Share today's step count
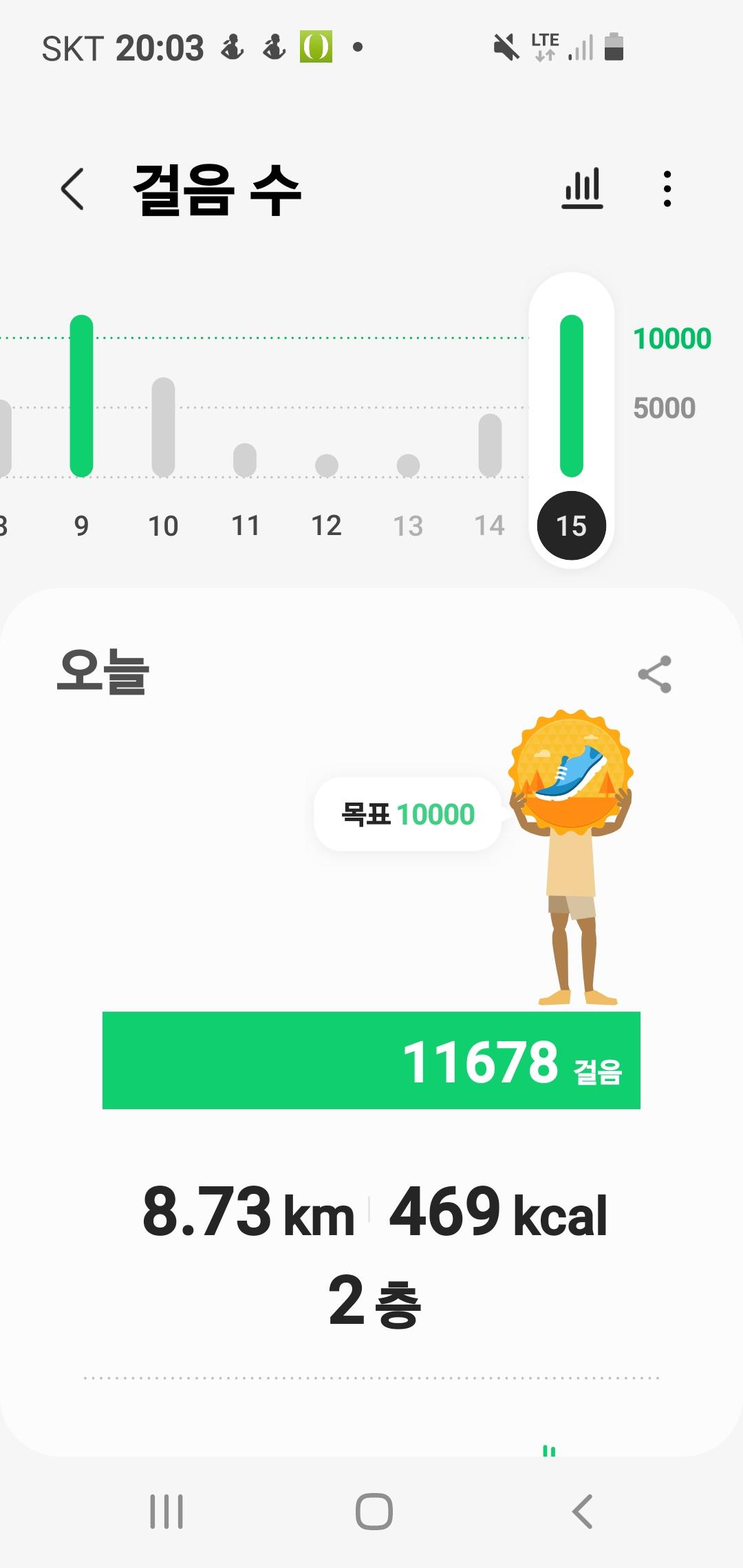Image resolution: width=743 pixels, height=1568 pixels. pyautogui.click(x=654, y=674)
